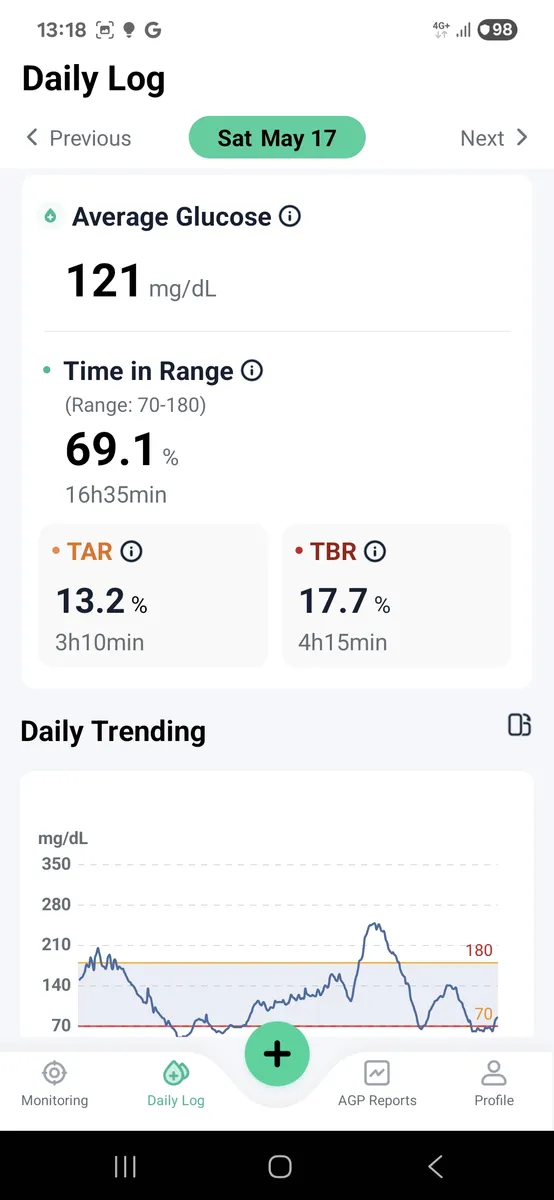Viewport: 554px width, 1200px height.
Task: Show info about Time in Range
Action: point(252,371)
